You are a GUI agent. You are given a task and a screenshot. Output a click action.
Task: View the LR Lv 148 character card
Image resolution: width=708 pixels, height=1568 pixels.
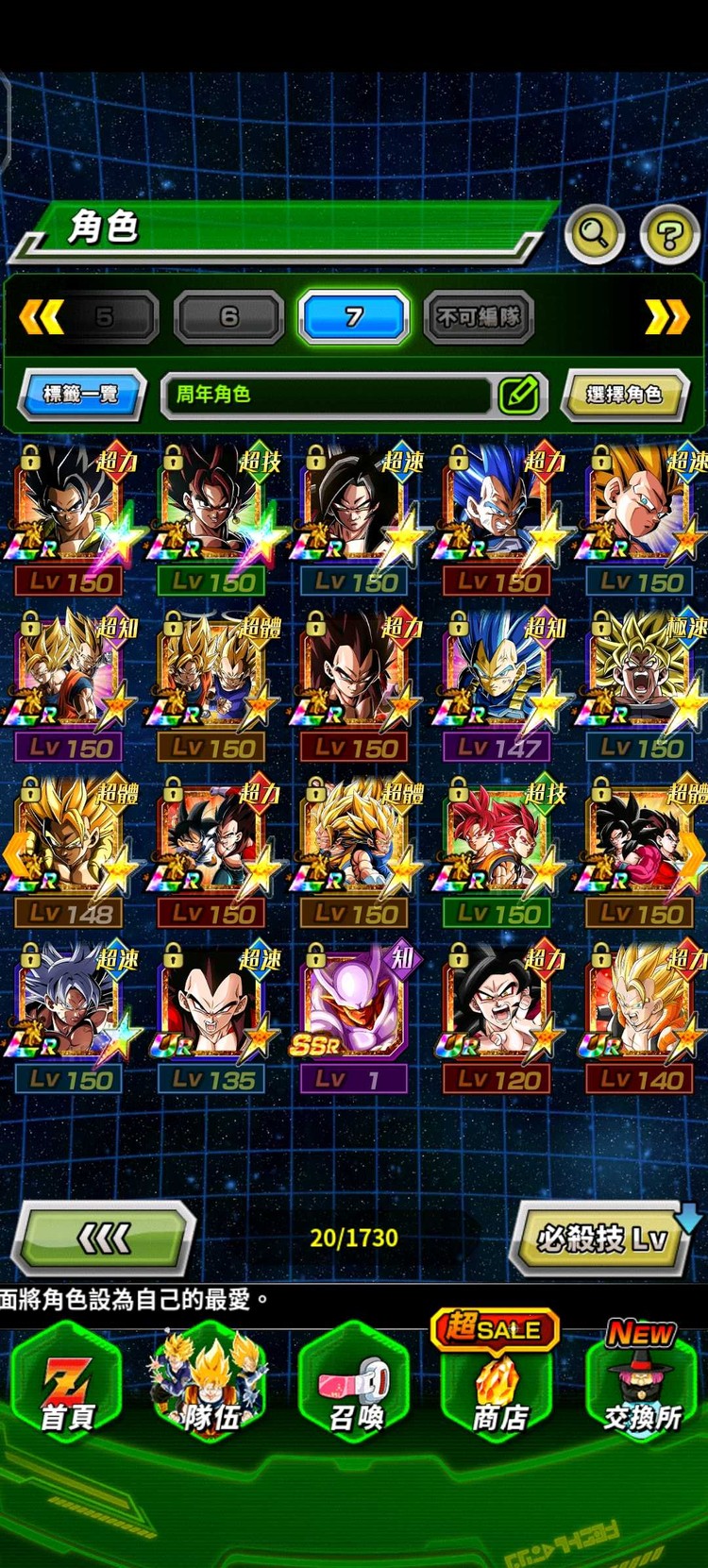[x=70, y=849]
